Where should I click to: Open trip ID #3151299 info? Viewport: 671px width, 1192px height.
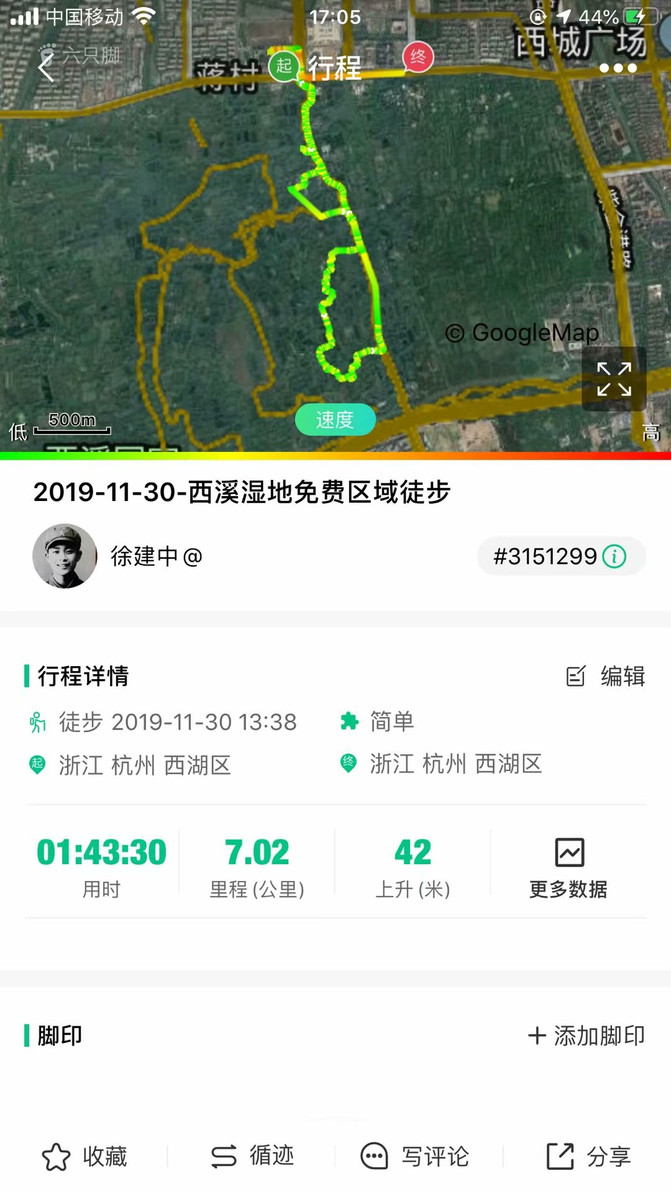pyautogui.click(x=562, y=556)
